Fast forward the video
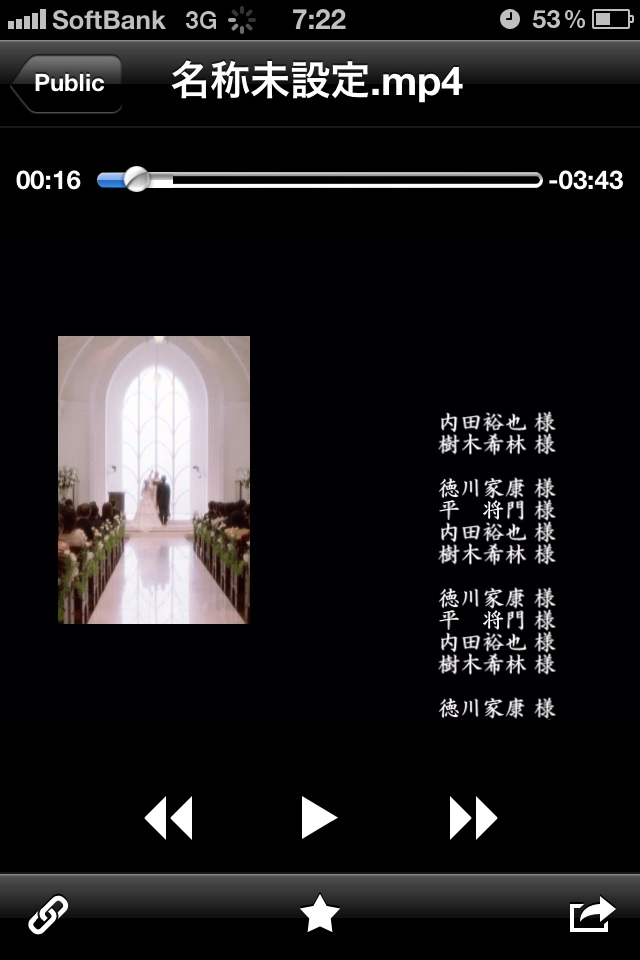 [x=473, y=818]
